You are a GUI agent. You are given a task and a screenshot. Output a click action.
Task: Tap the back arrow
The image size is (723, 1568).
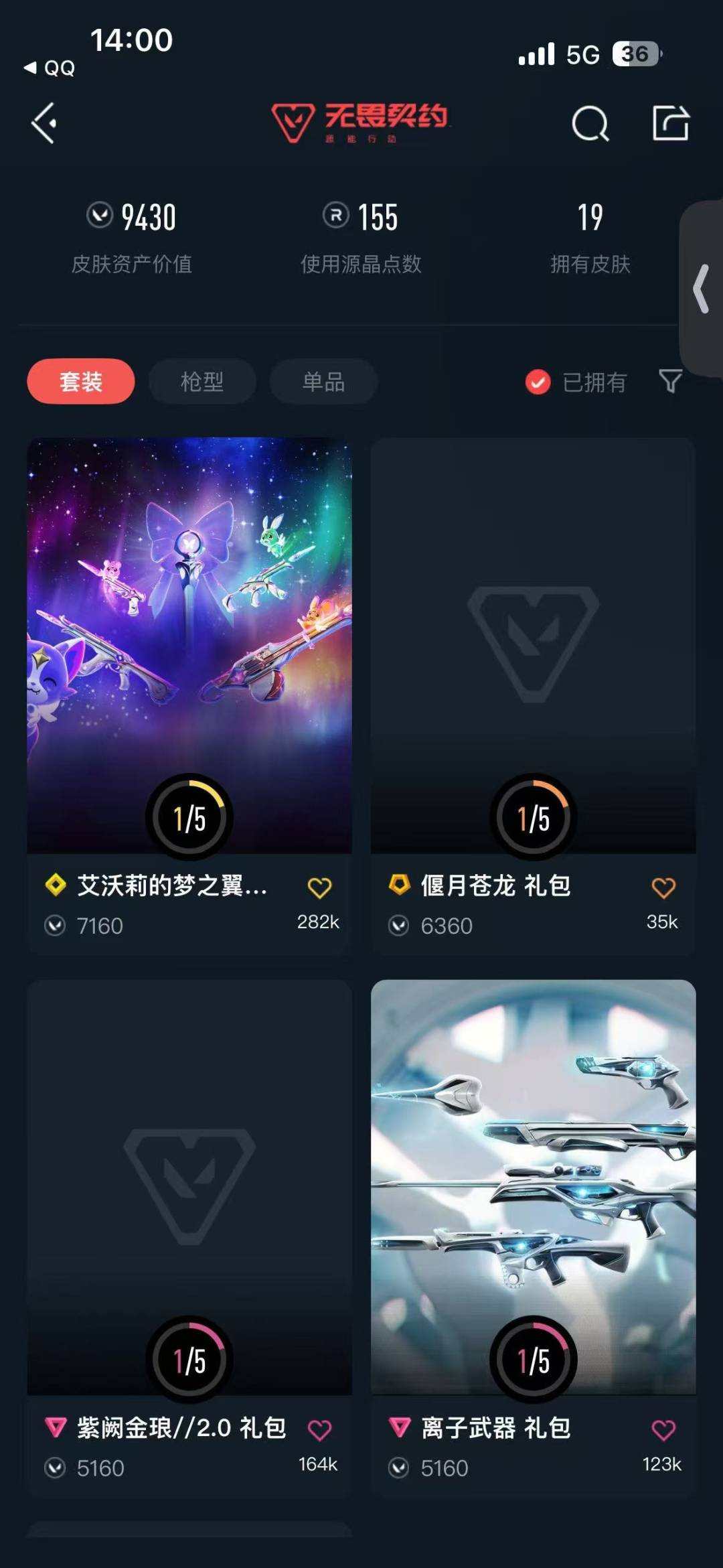[x=44, y=124]
